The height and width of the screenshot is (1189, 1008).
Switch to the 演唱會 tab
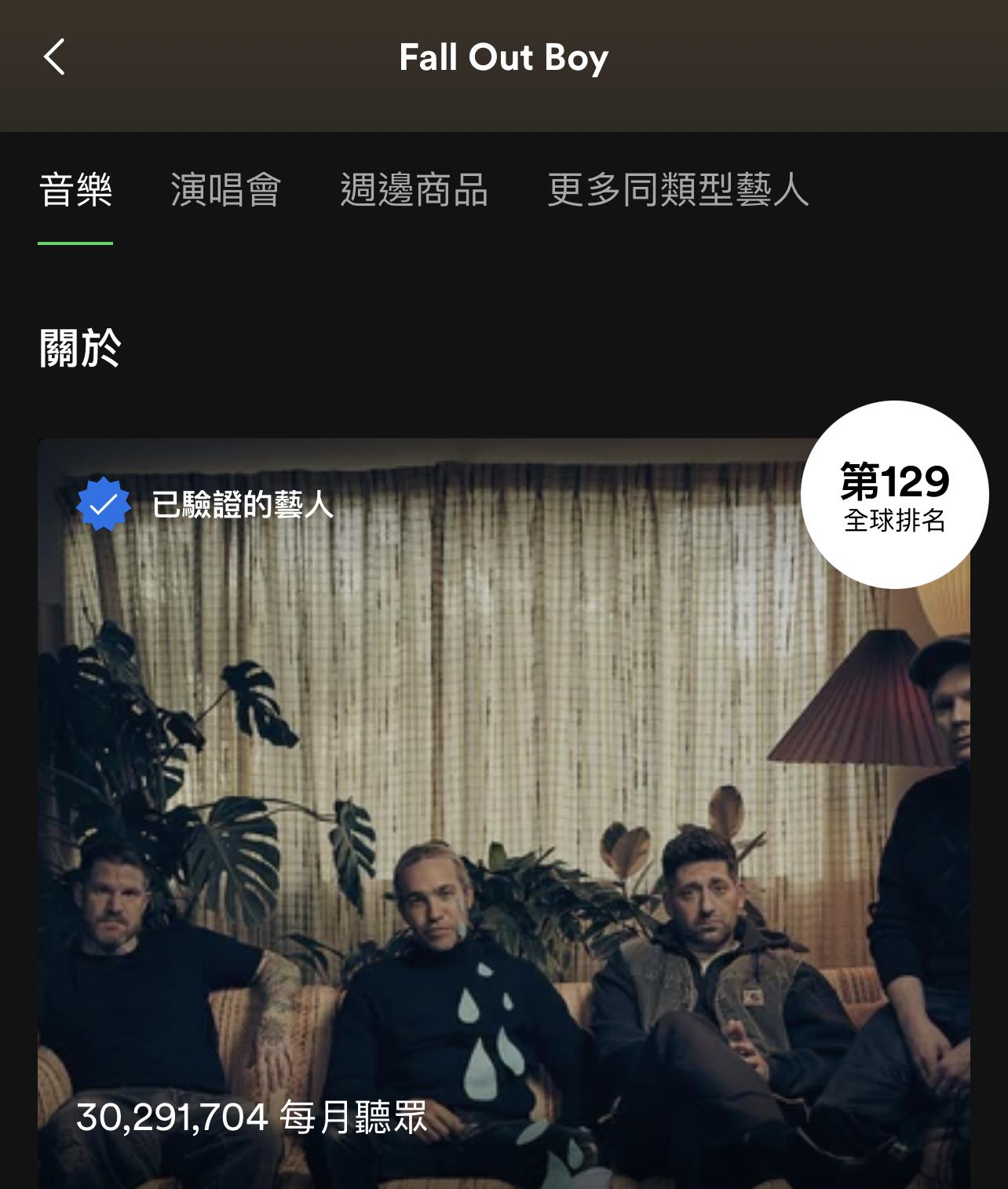click(x=225, y=191)
